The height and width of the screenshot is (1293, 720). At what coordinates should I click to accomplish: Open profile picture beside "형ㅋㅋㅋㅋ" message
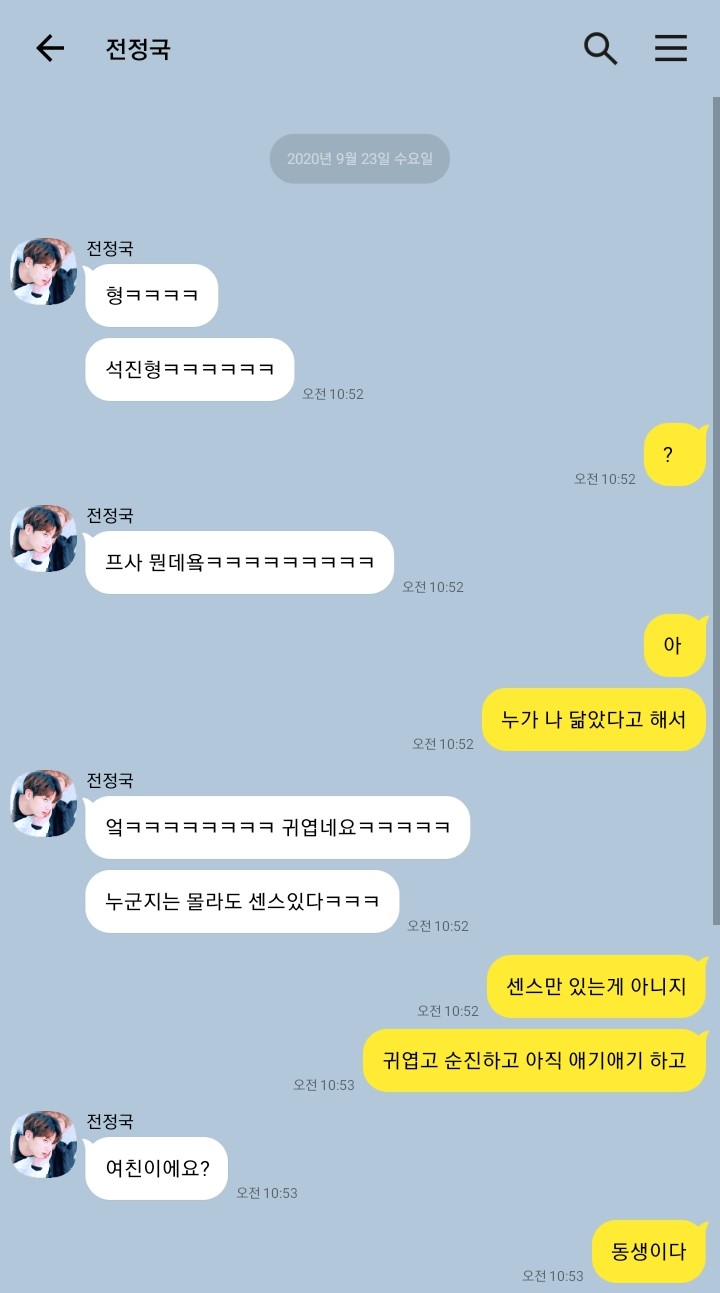pyautogui.click(x=44, y=271)
